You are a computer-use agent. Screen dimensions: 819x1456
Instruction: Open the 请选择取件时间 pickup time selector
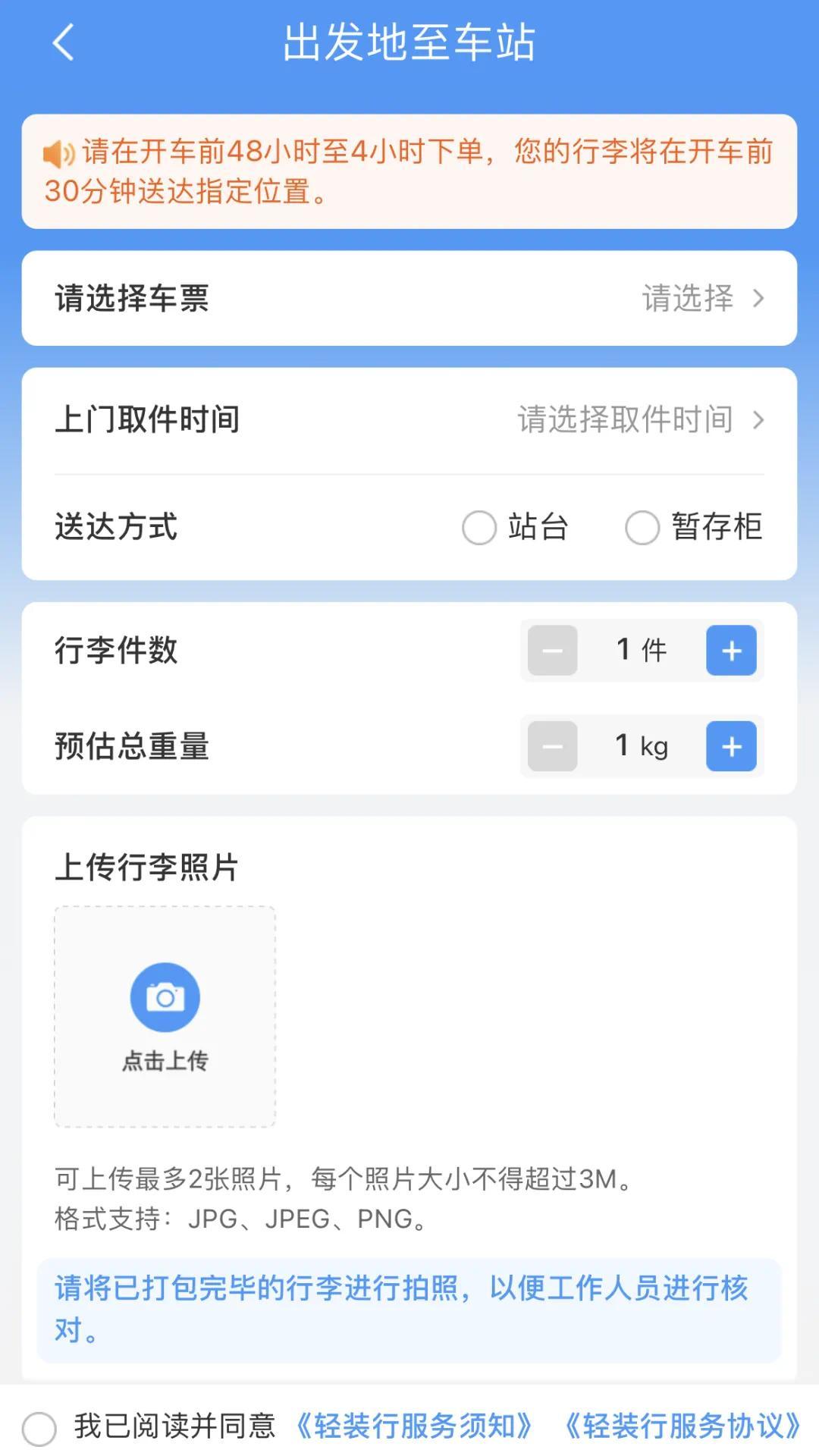(624, 419)
